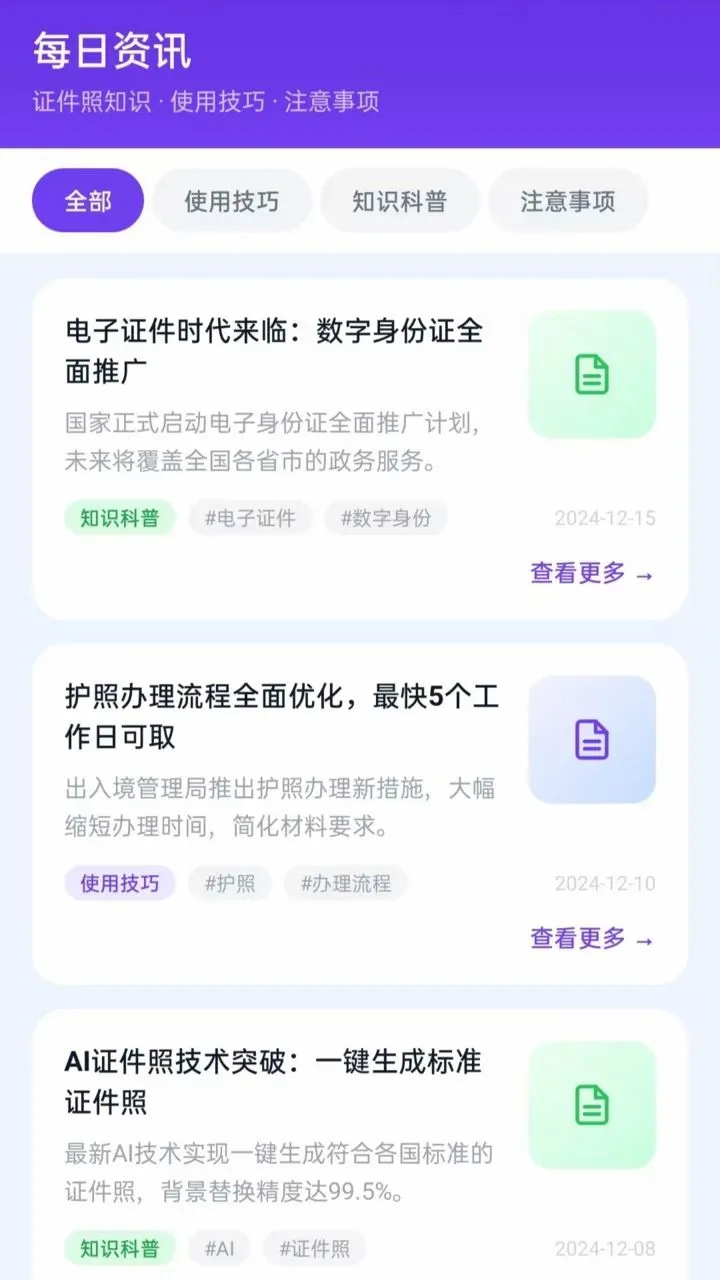720x1280 pixels.
Task: Tap the #数字身份 tag
Action: point(386,518)
